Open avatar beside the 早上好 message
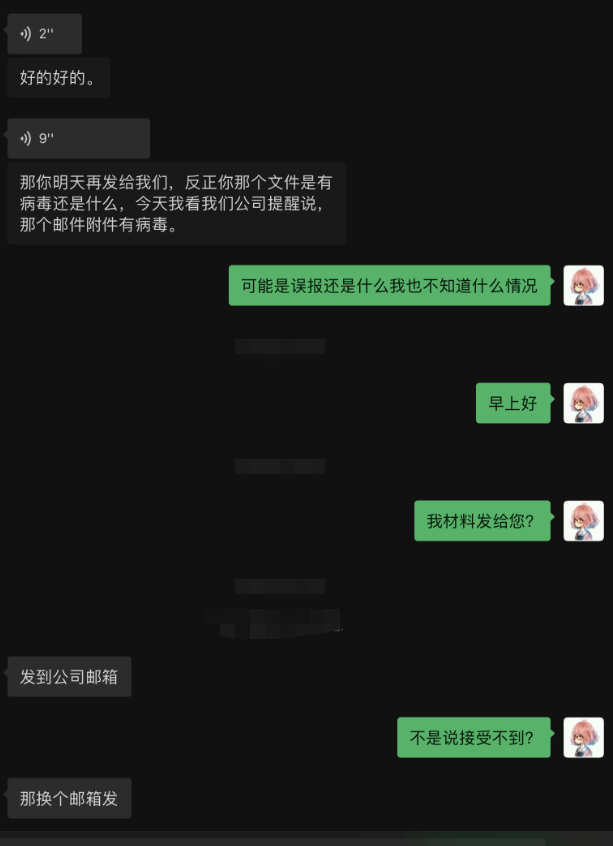Image resolution: width=613 pixels, height=846 pixels. [x=583, y=403]
